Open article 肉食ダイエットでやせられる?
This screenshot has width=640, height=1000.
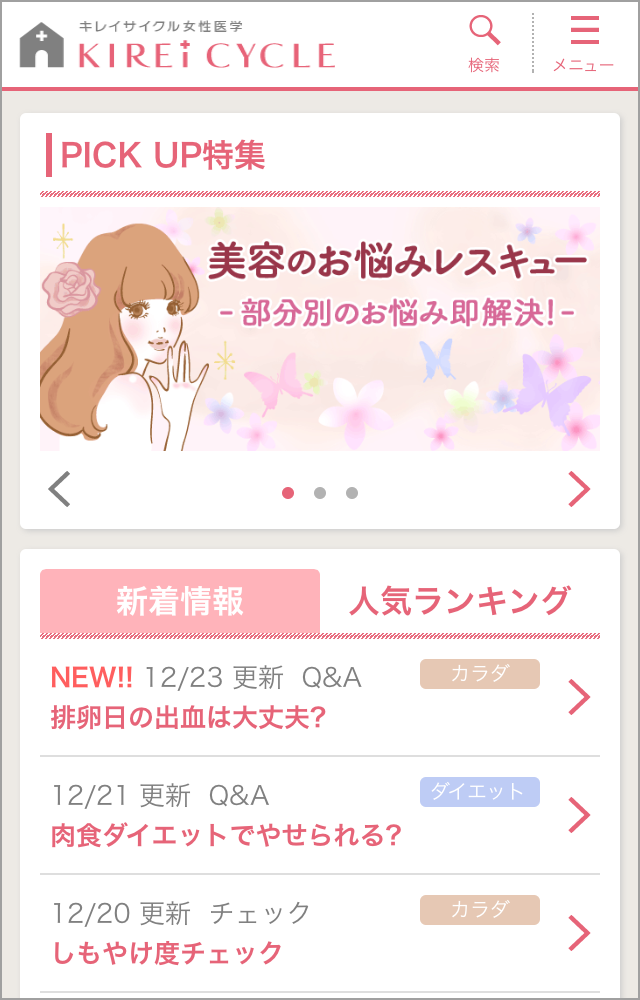point(320,816)
